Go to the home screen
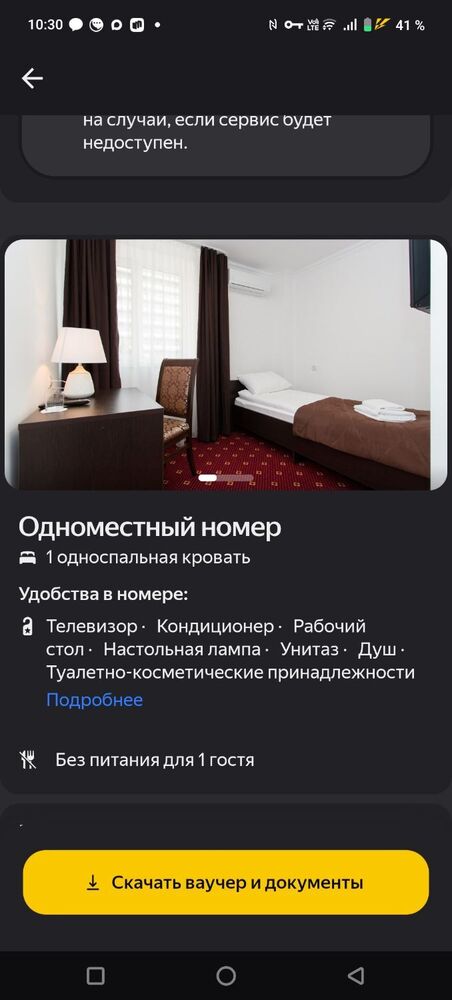Screen dimensions: 452x1000 click(226, 976)
